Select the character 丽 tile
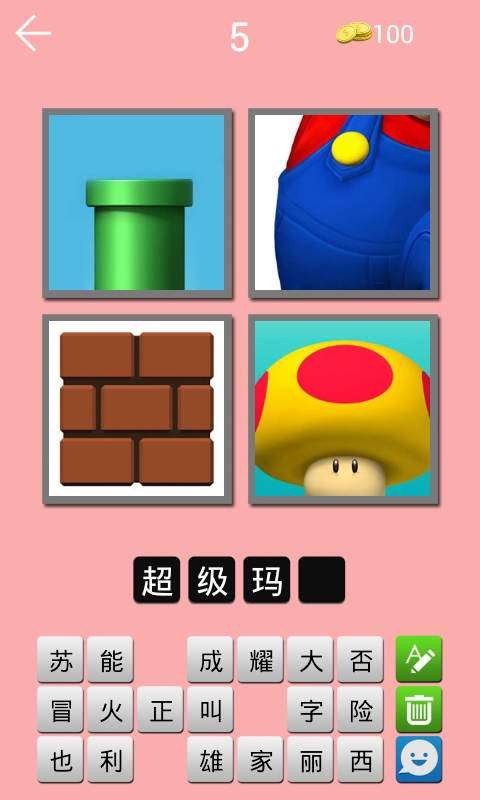The height and width of the screenshot is (800, 480). pos(310,759)
